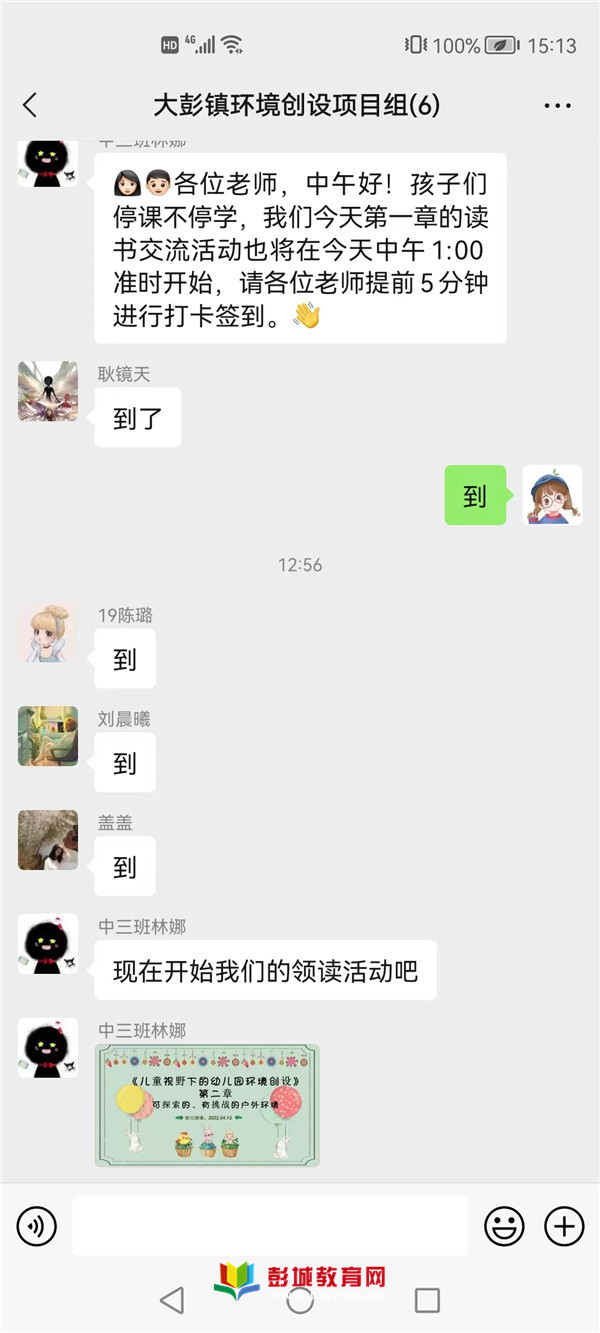Open the group chat overflow menu

(x=556, y=105)
